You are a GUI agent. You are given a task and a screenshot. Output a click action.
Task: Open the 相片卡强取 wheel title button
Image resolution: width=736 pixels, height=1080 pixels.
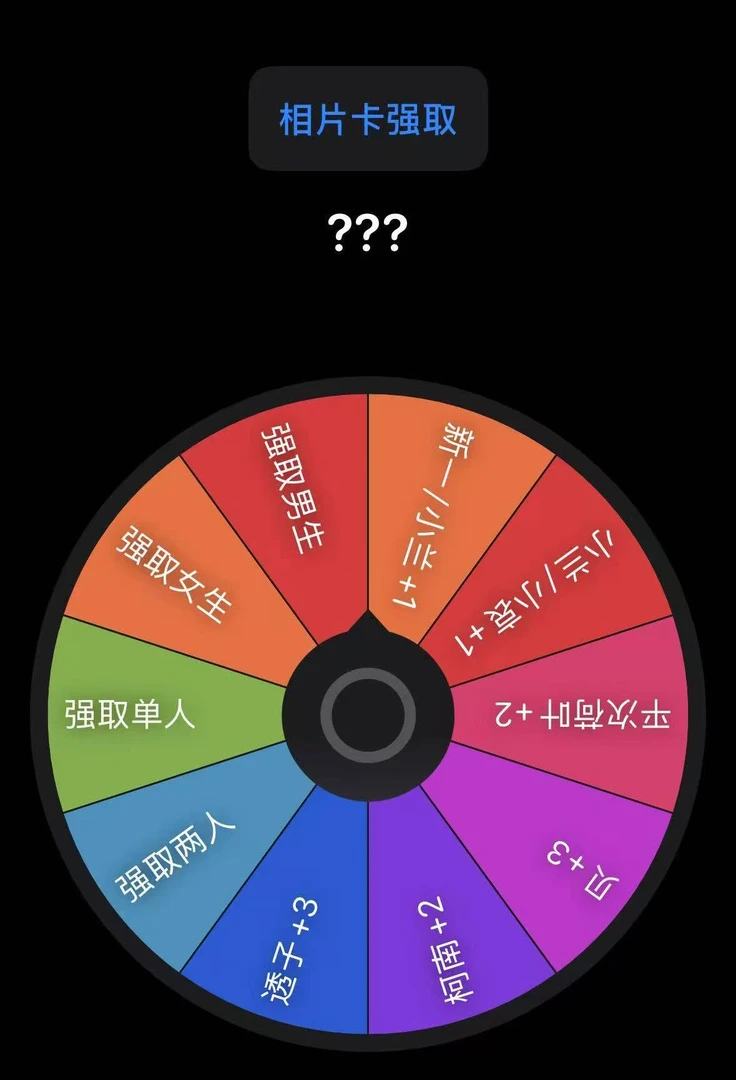point(367,119)
